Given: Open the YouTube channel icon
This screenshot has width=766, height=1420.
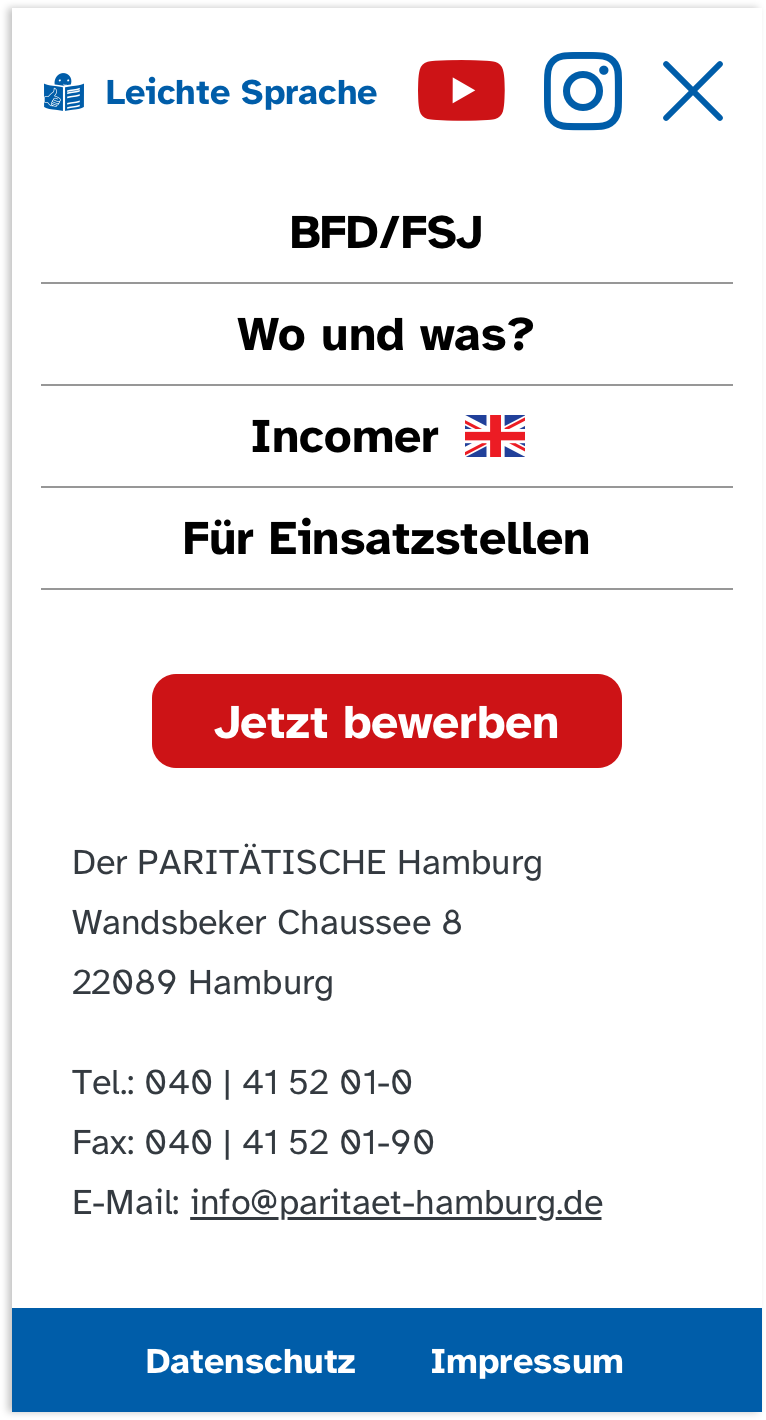Looking at the screenshot, I should 461,91.
